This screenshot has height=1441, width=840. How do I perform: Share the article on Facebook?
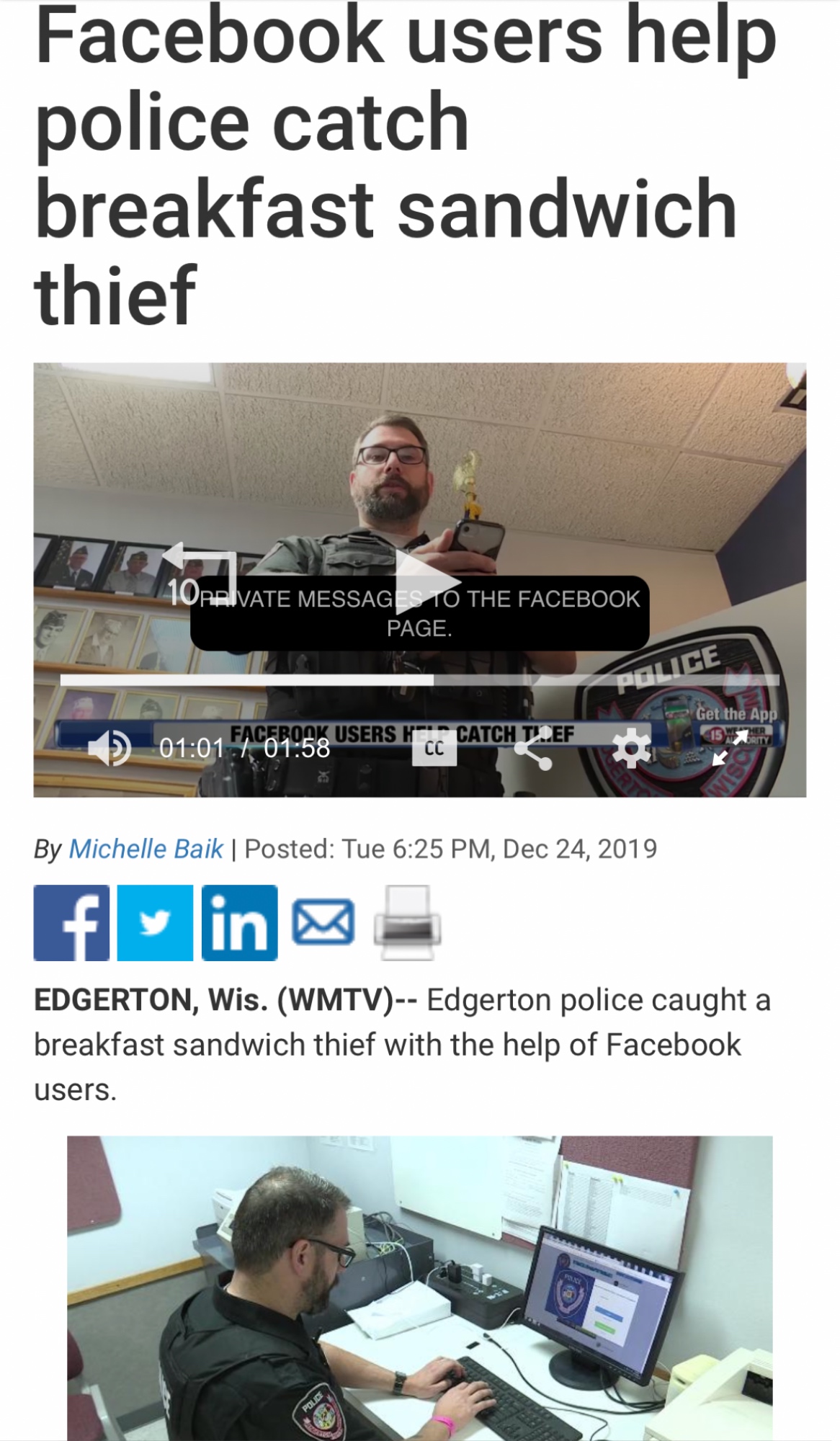pos(71,923)
